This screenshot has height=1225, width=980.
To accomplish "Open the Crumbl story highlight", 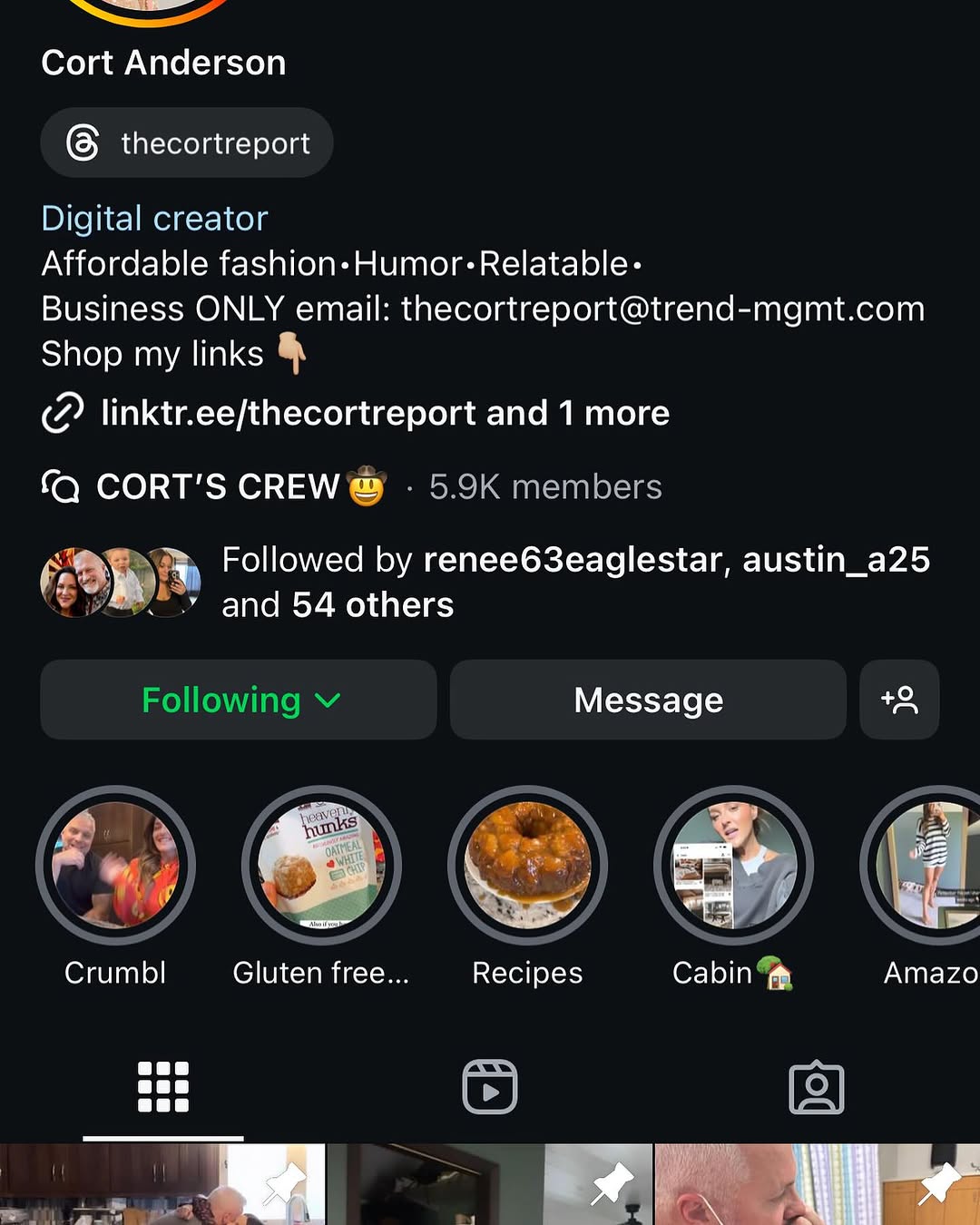I will point(115,864).
